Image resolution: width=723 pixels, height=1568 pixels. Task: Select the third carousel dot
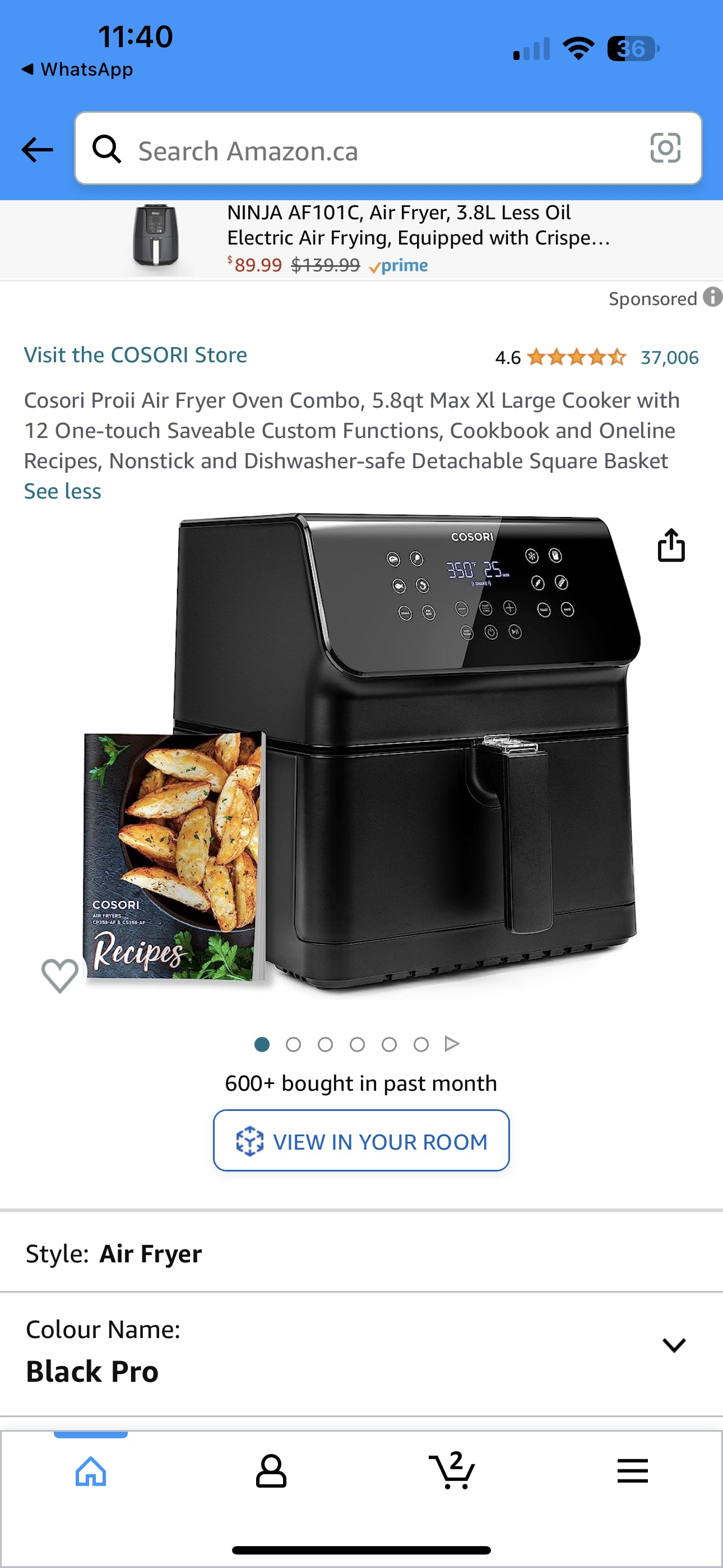[326, 1043]
